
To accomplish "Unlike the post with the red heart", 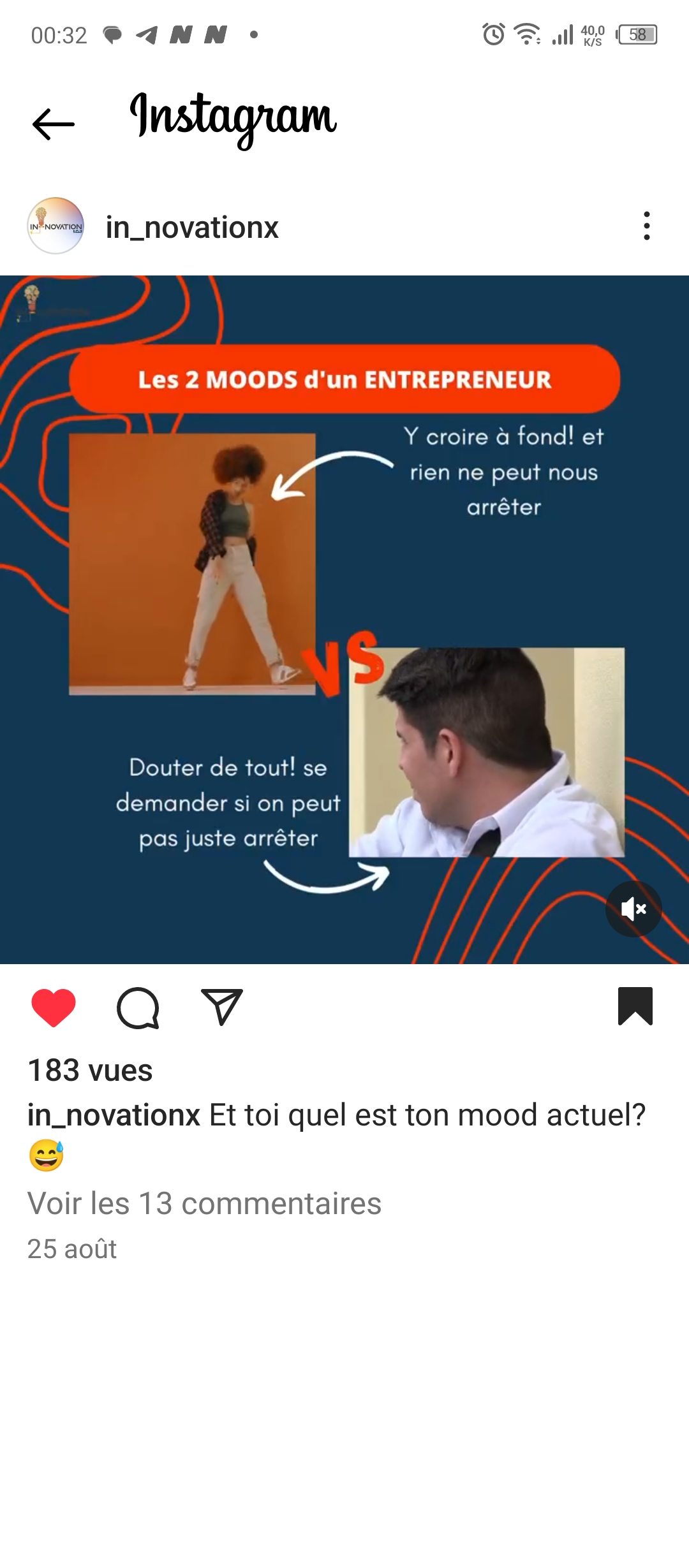I will [54, 1007].
